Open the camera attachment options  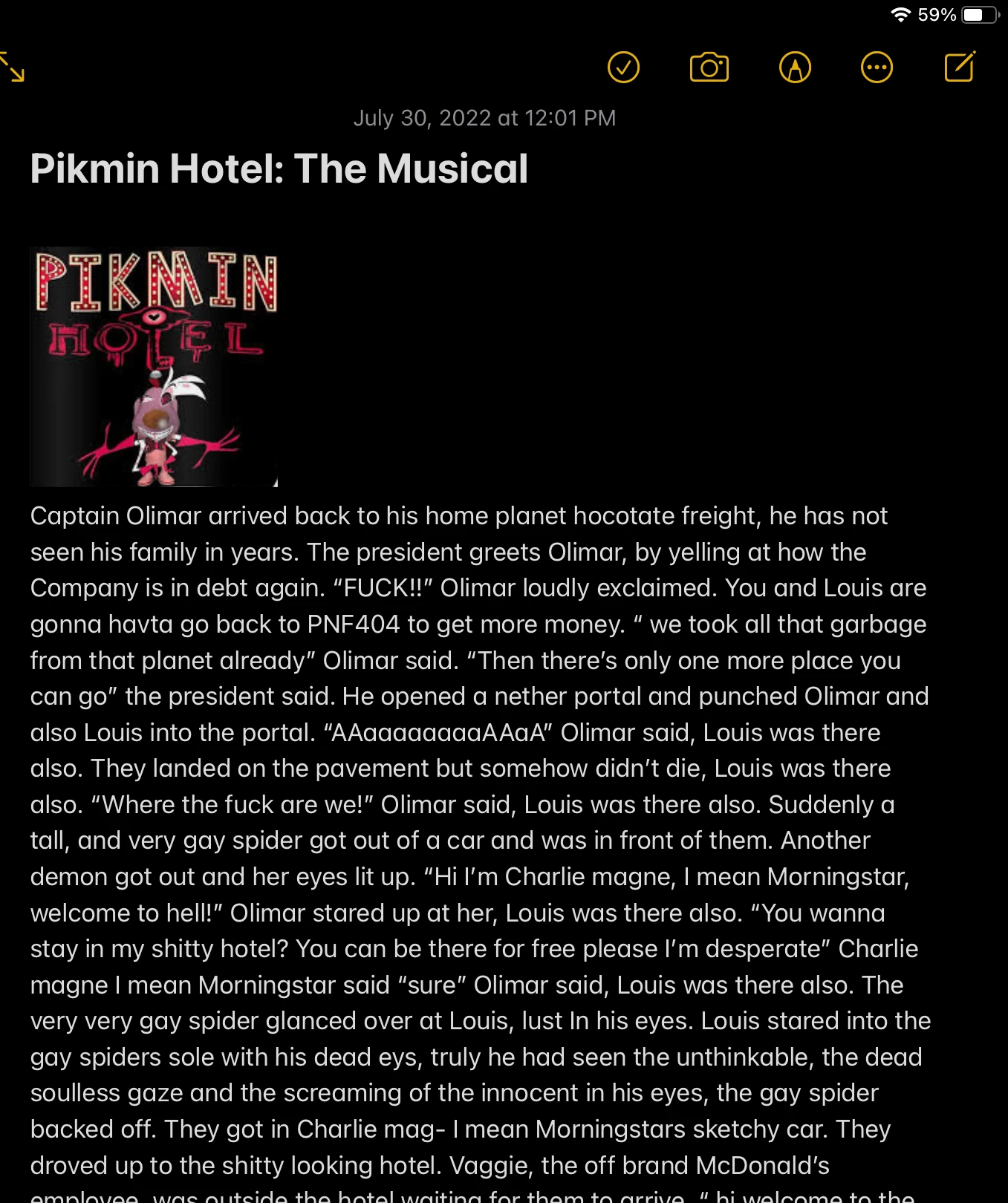(x=709, y=68)
